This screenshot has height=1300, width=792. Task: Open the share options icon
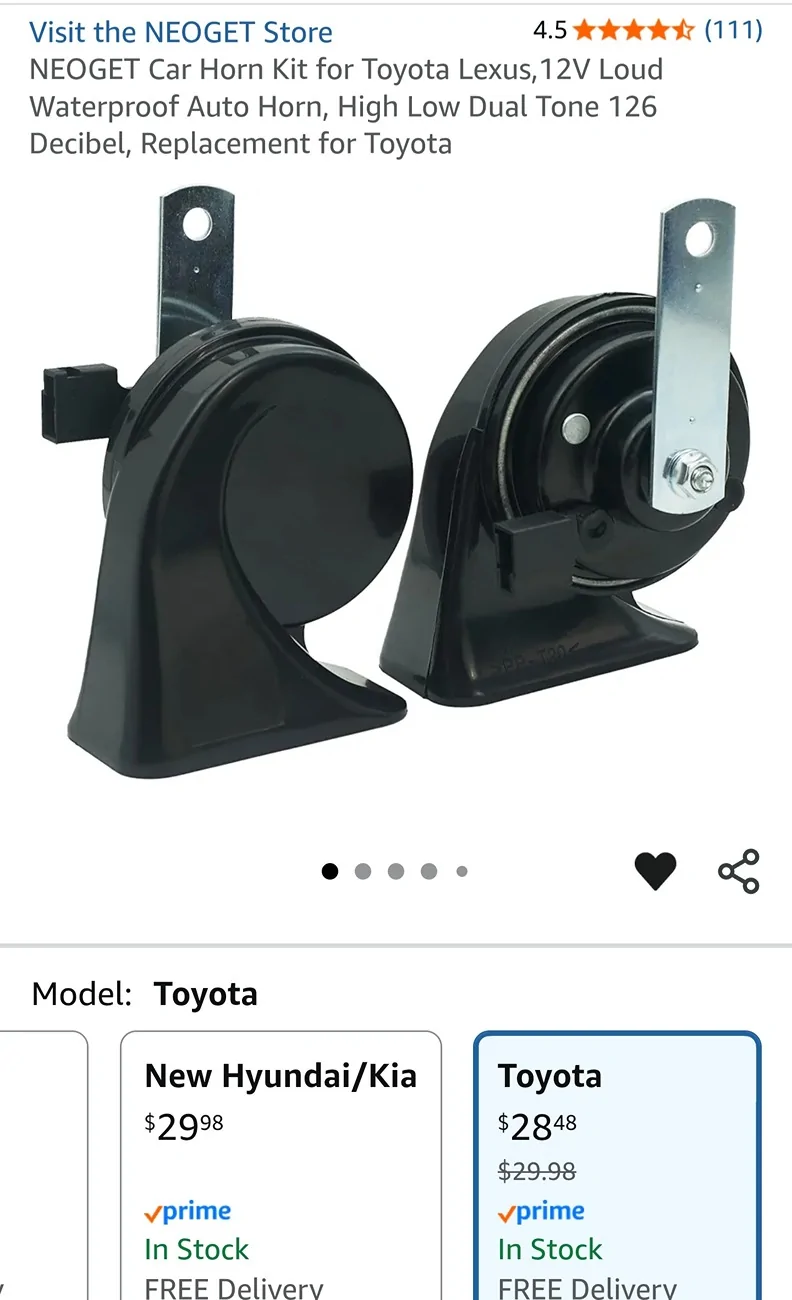[x=738, y=869]
